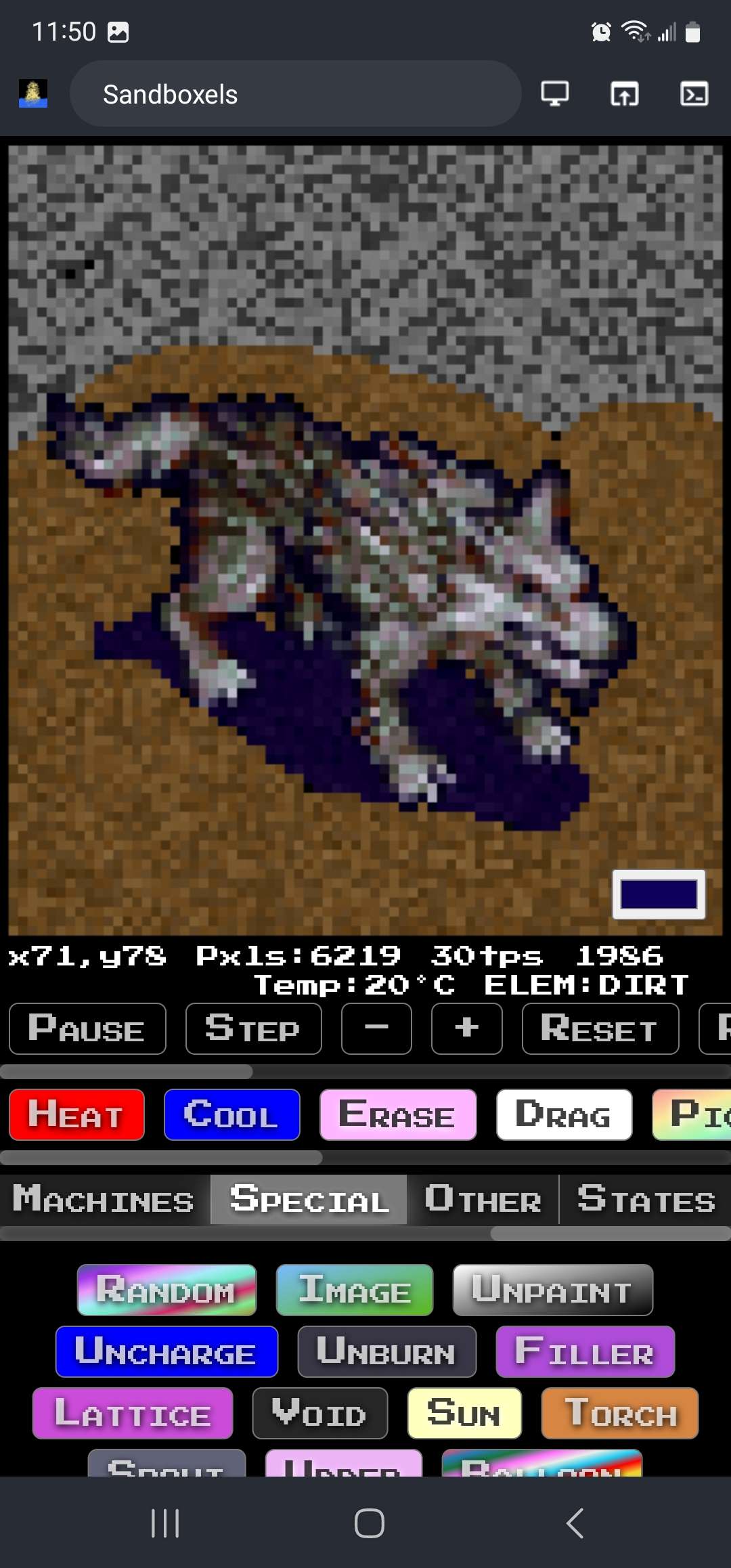Select the Random element
The height and width of the screenshot is (1568, 731).
pyautogui.click(x=166, y=1289)
